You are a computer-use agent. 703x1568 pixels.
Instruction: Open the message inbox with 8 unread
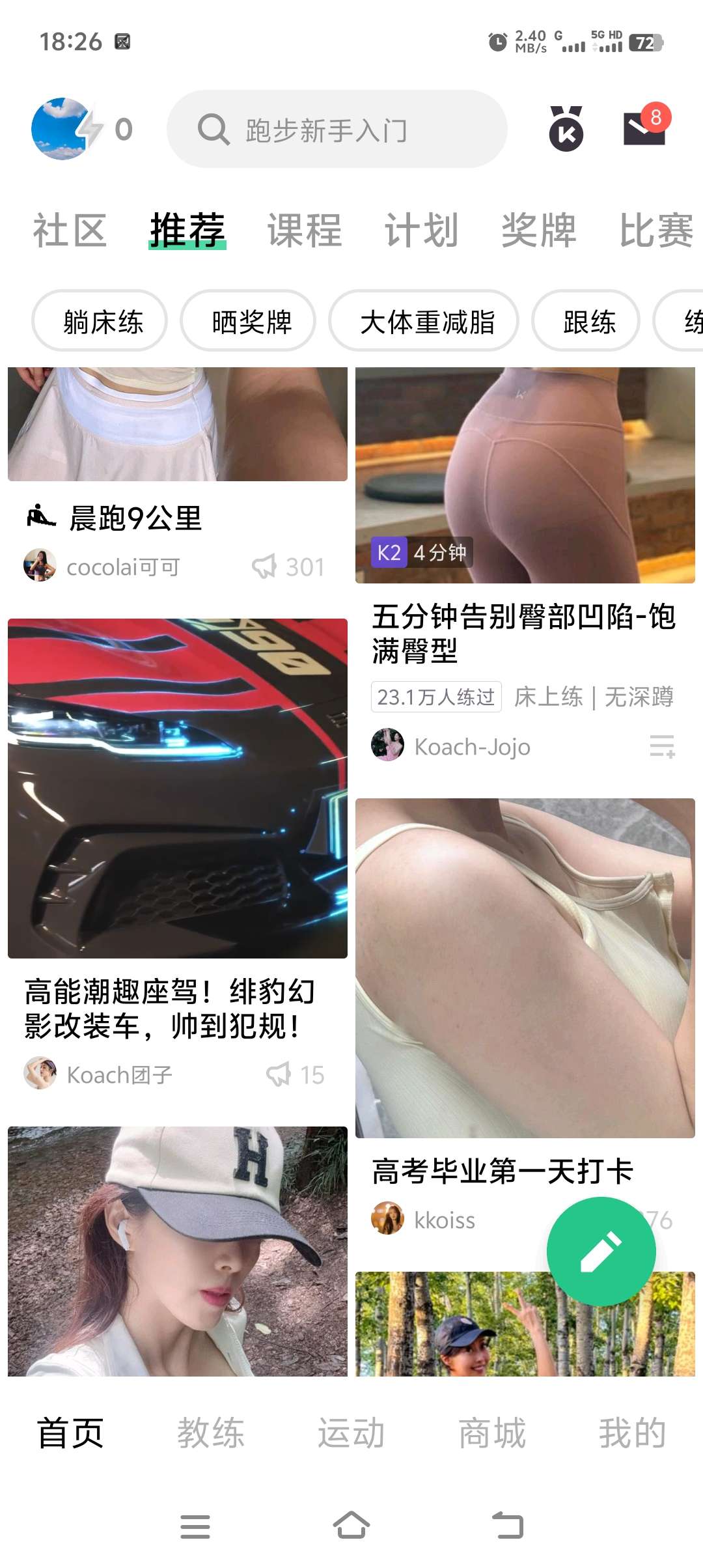click(644, 128)
